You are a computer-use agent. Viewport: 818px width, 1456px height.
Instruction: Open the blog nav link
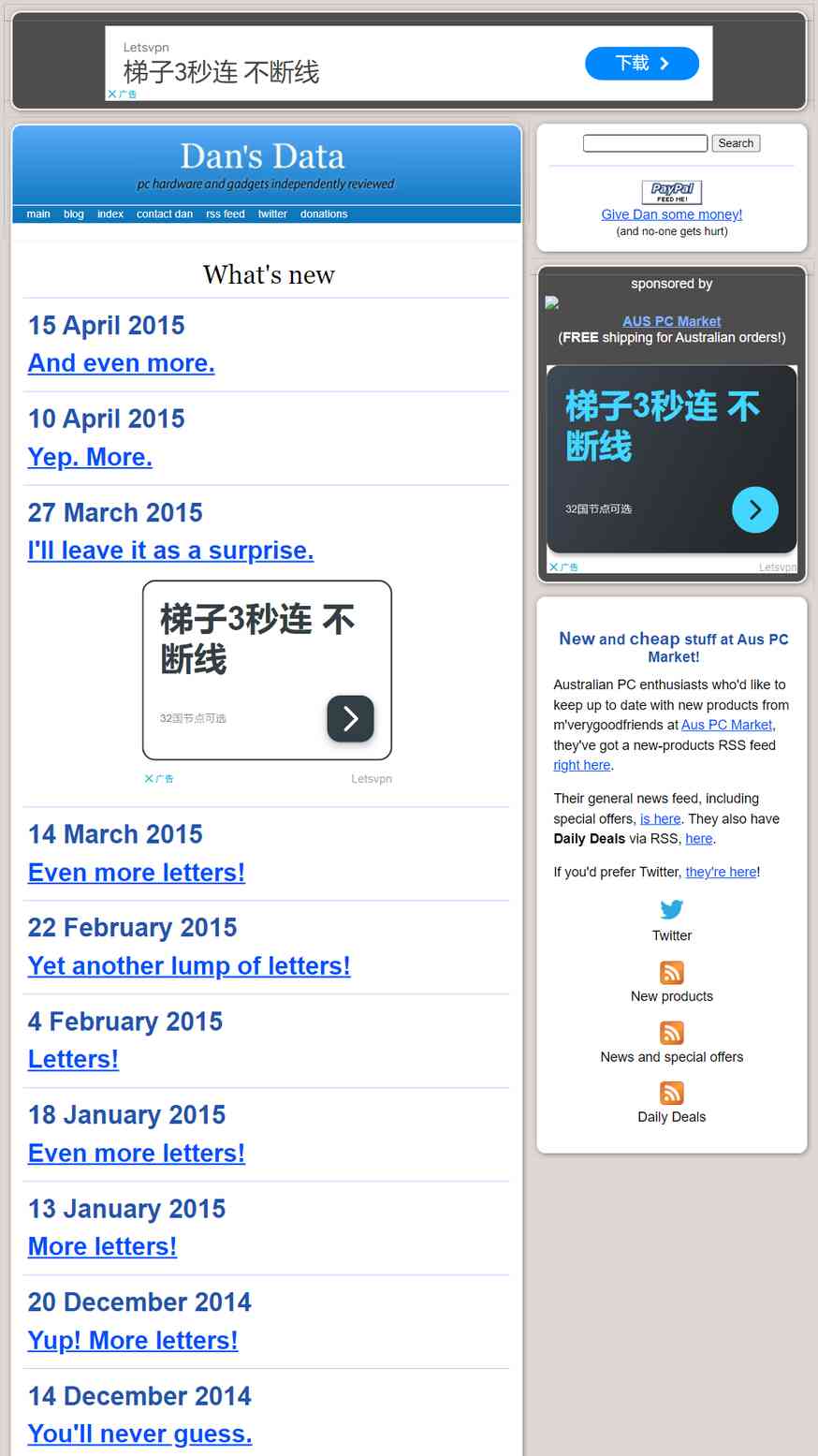[x=74, y=214]
